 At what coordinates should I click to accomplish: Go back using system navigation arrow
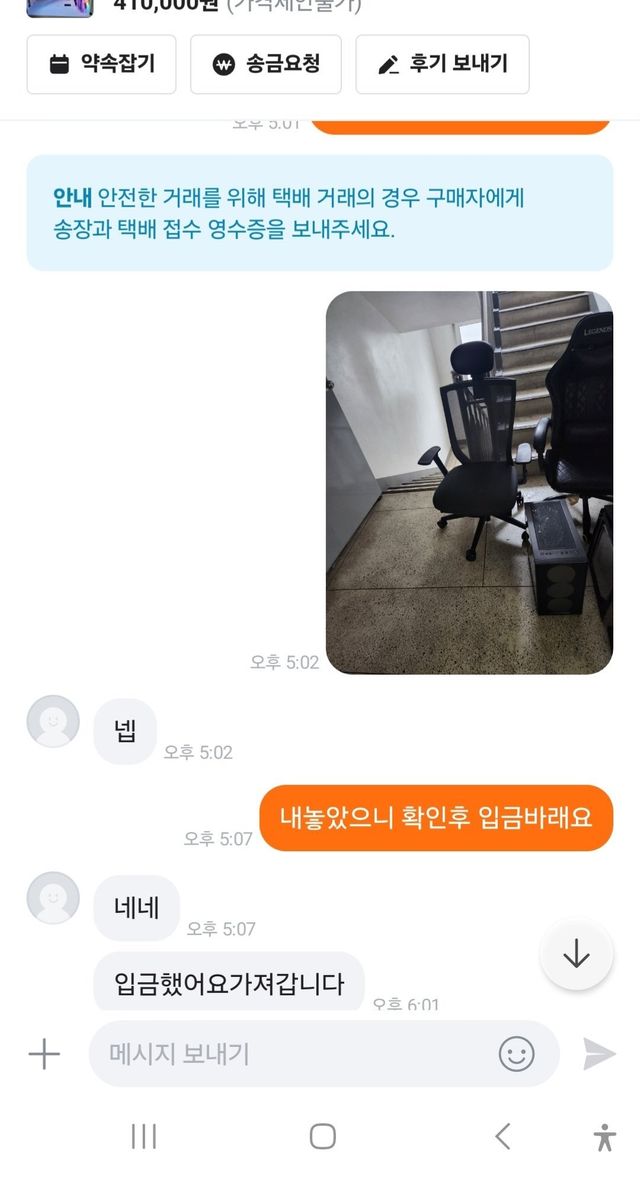pos(503,1136)
